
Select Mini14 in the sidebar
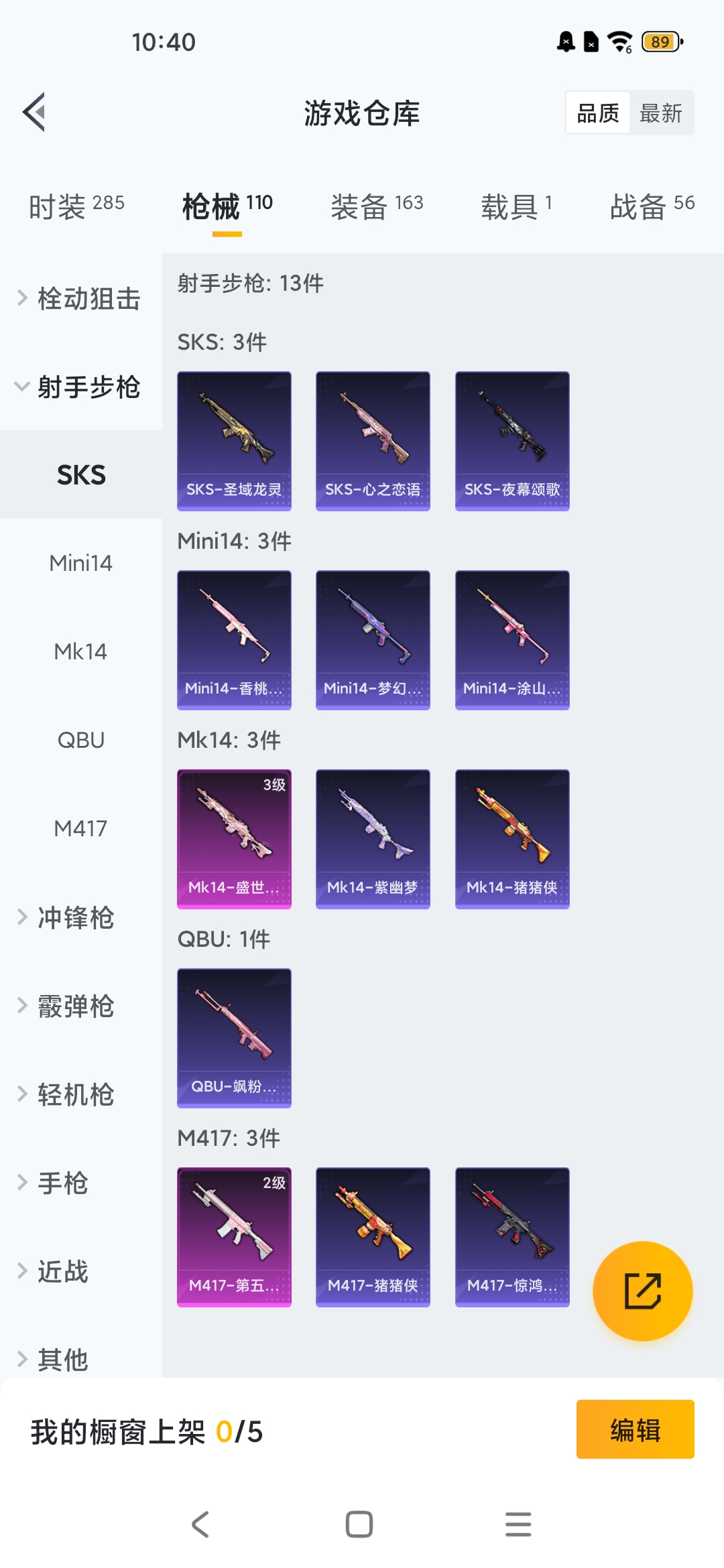click(80, 563)
